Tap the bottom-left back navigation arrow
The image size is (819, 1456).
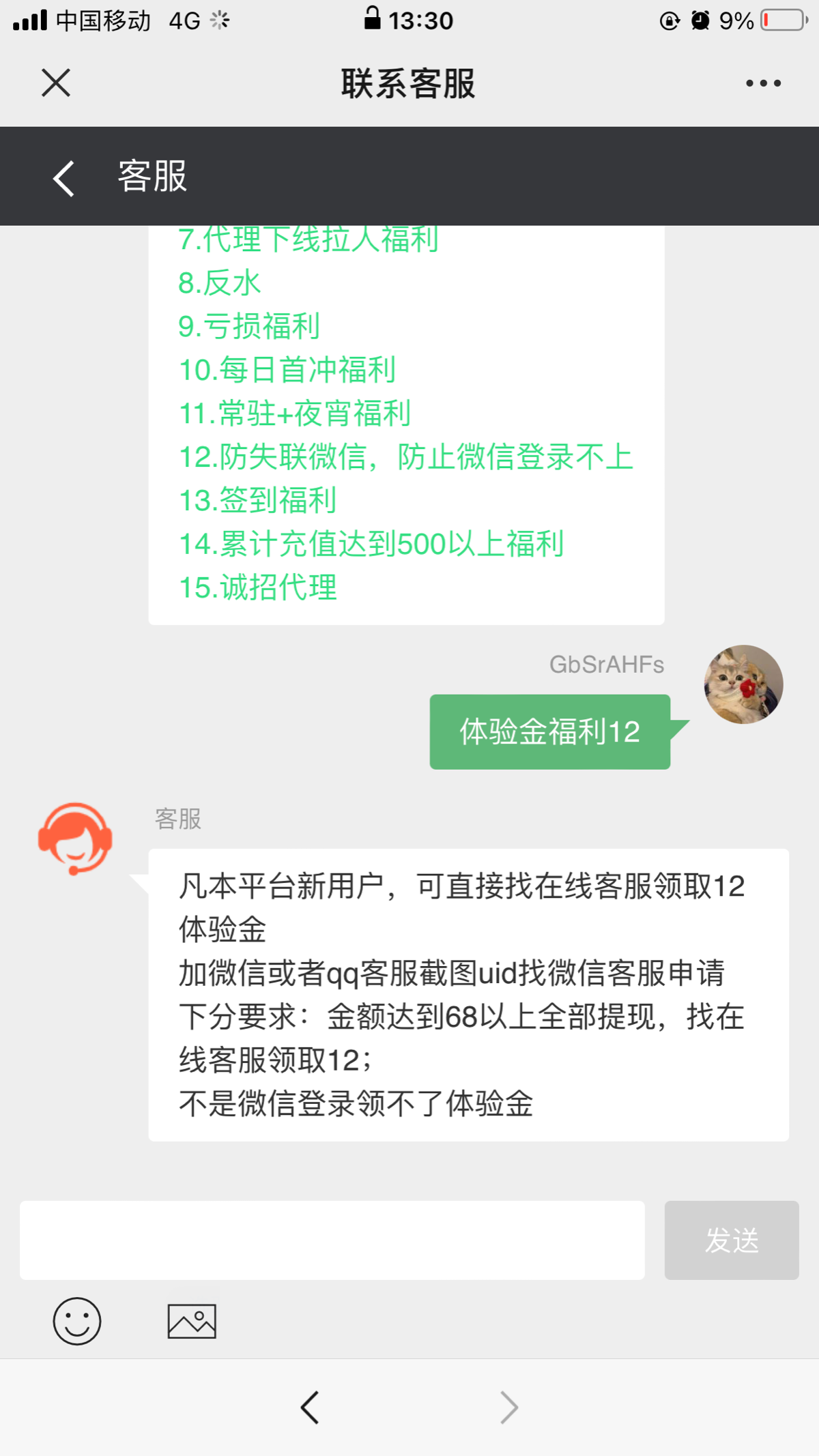(309, 1406)
